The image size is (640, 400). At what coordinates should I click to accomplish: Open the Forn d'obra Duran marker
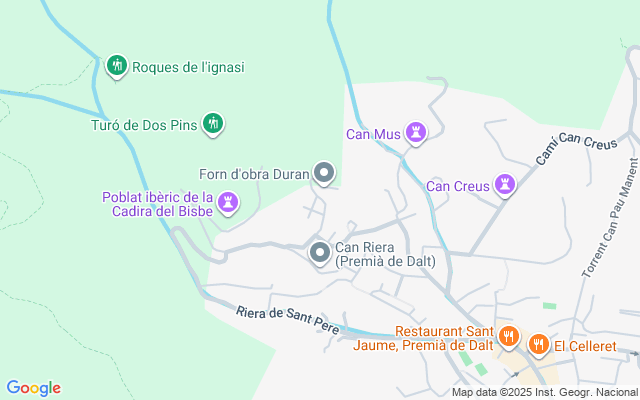point(324,173)
